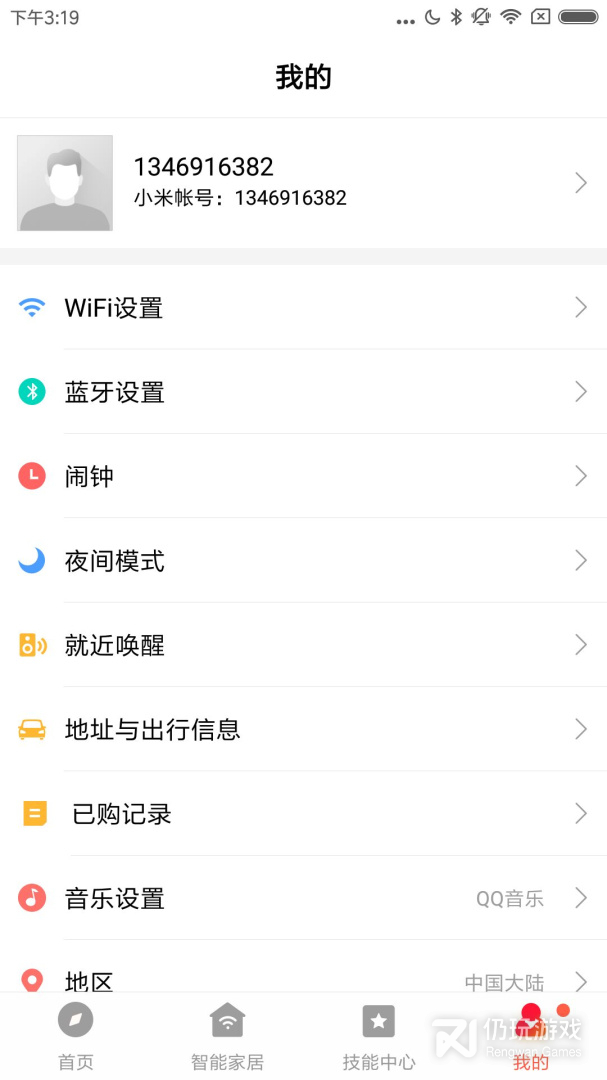Open the account profile 1346916382

point(303,183)
